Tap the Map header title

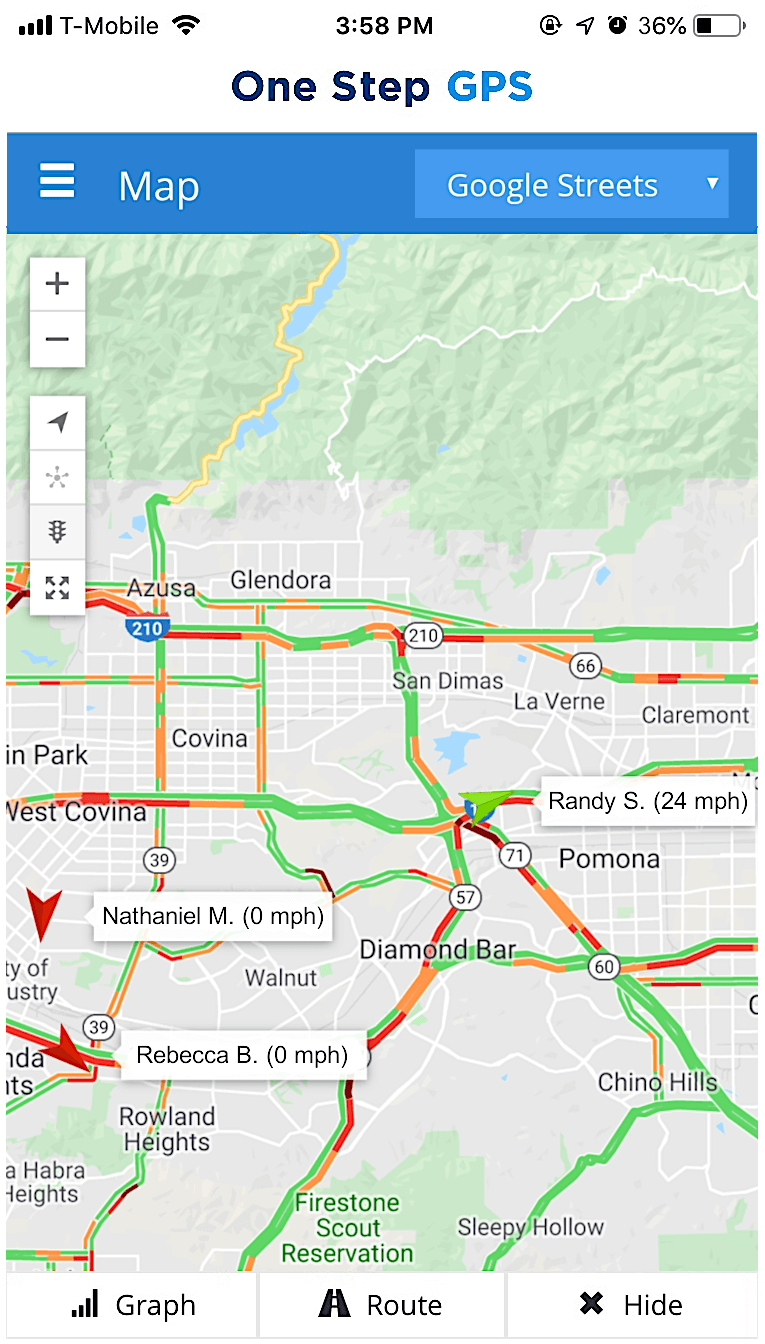158,186
